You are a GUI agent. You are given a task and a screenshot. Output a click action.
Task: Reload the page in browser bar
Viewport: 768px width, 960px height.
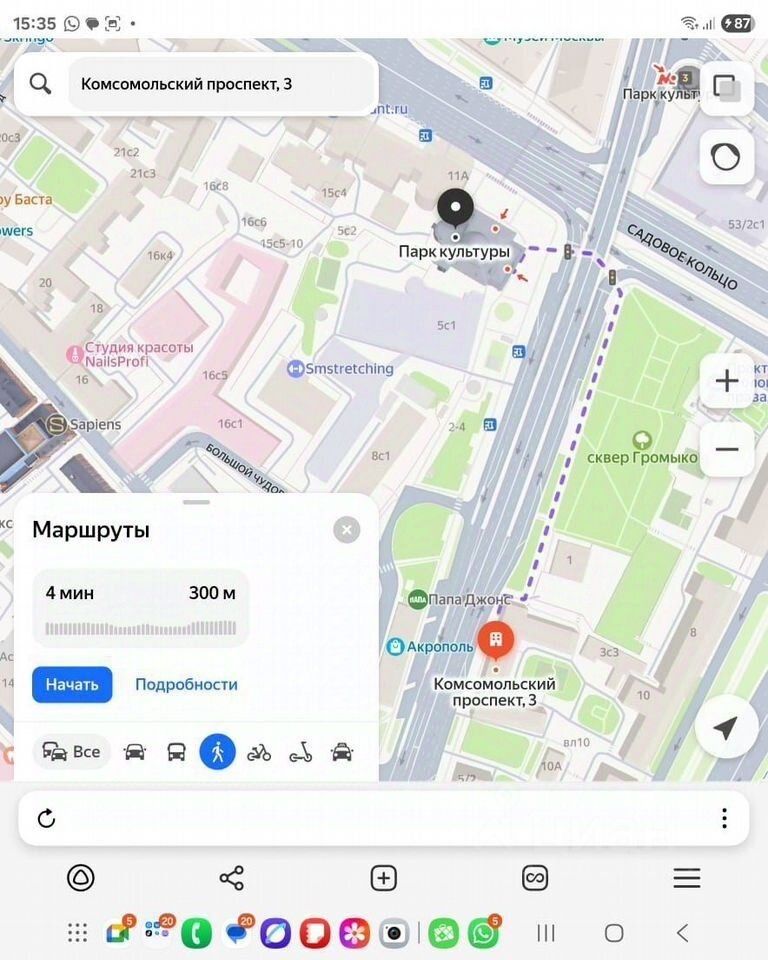coord(46,819)
